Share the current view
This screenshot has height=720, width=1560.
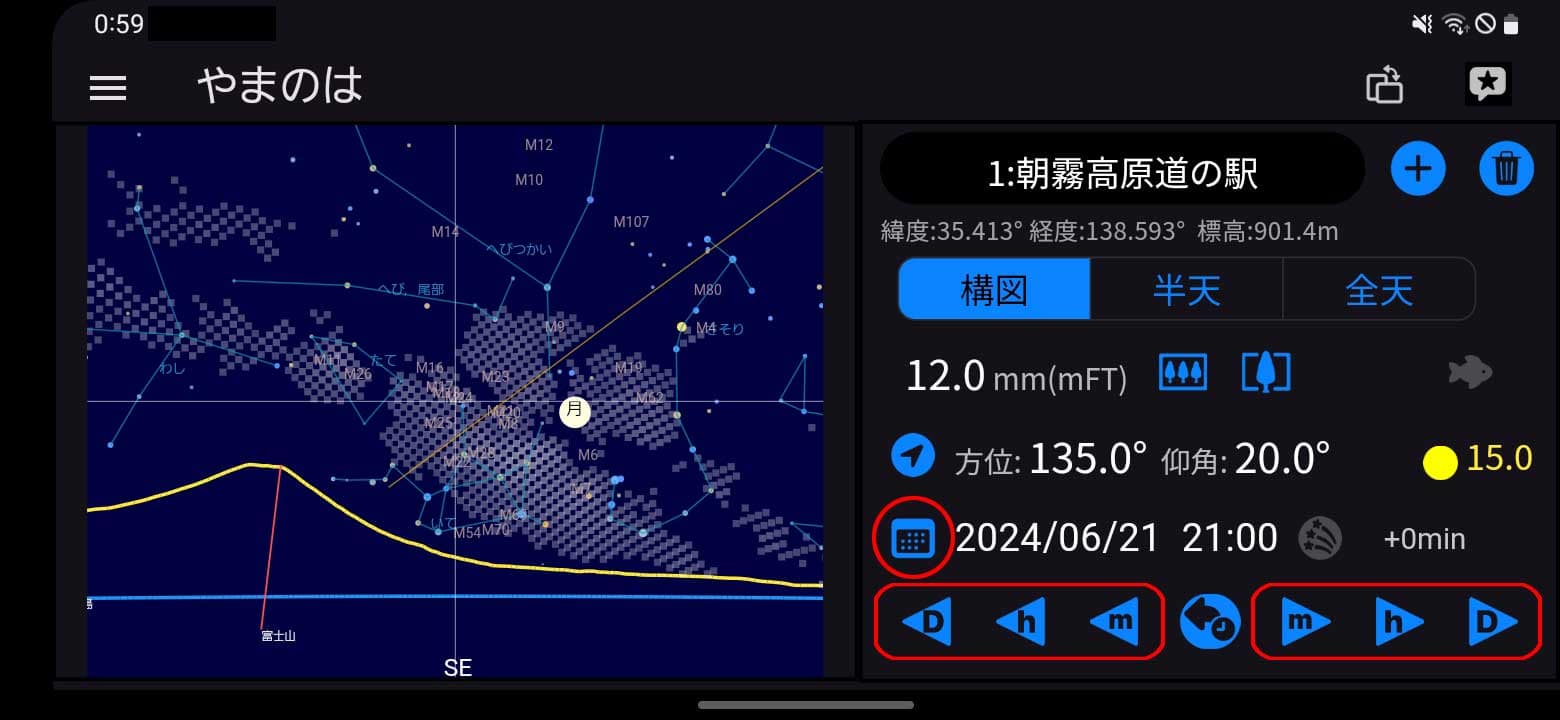pyautogui.click(x=1385, y=86)
